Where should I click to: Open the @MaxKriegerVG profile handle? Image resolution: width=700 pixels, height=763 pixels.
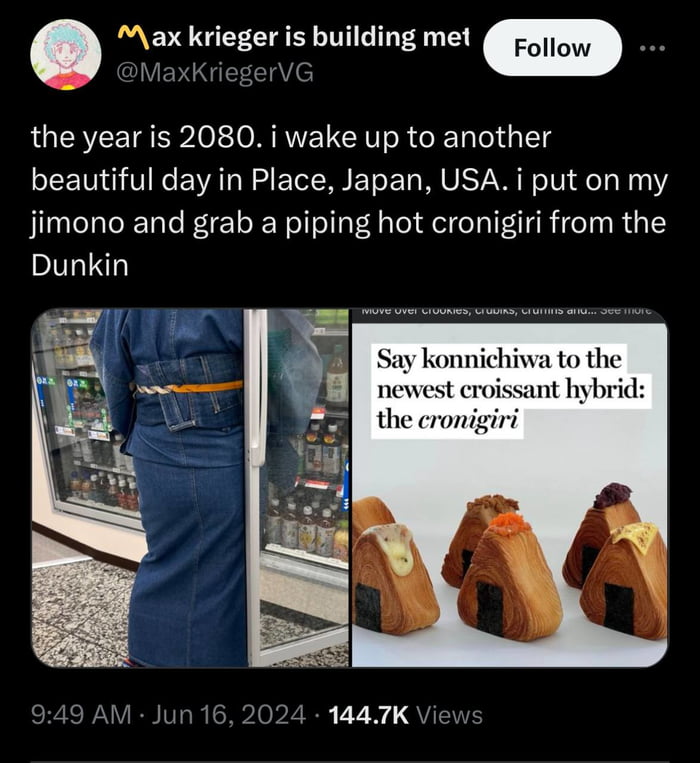coord(215,72)
